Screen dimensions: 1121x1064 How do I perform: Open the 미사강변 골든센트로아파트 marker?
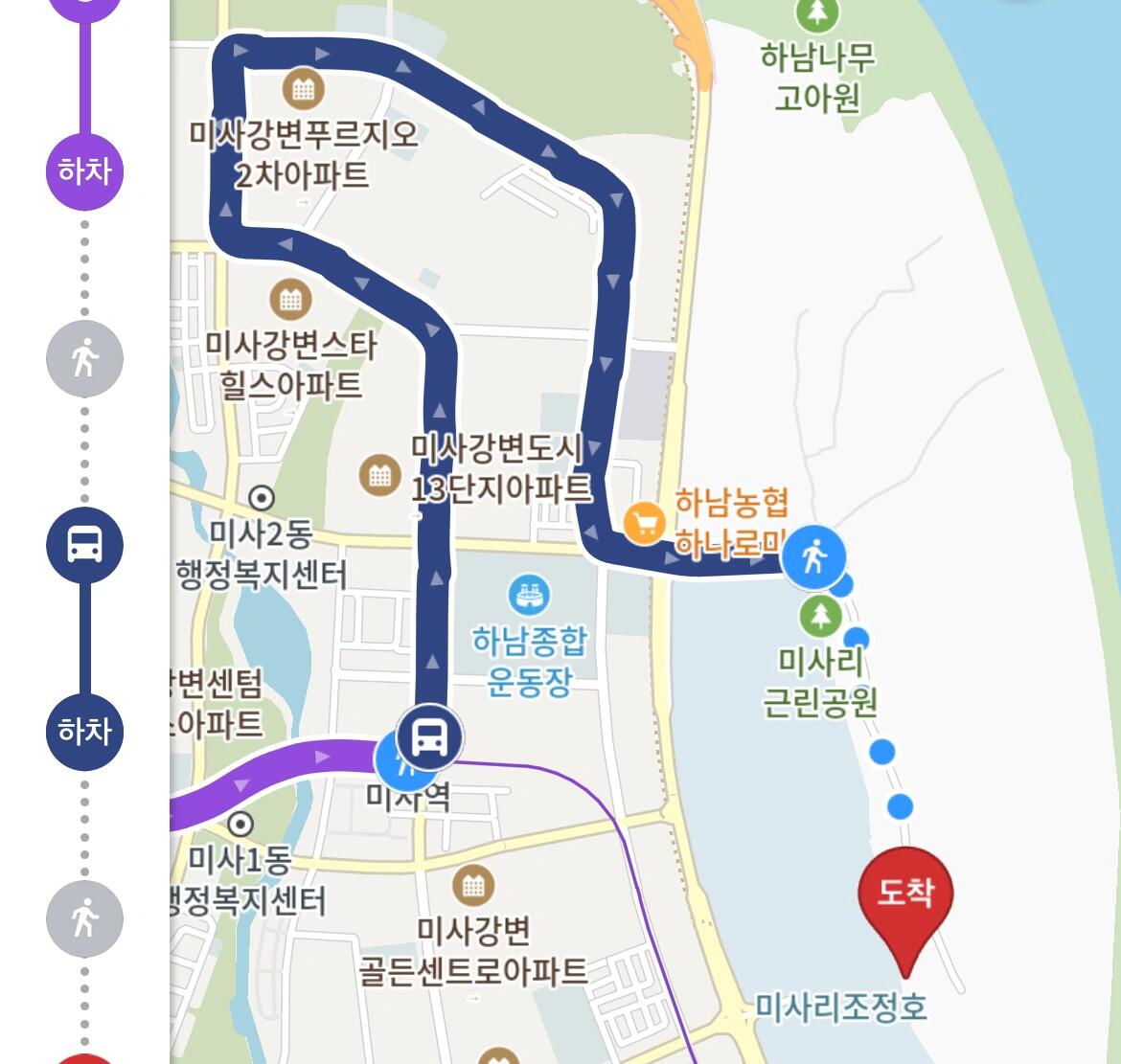[x=472, y=886]
